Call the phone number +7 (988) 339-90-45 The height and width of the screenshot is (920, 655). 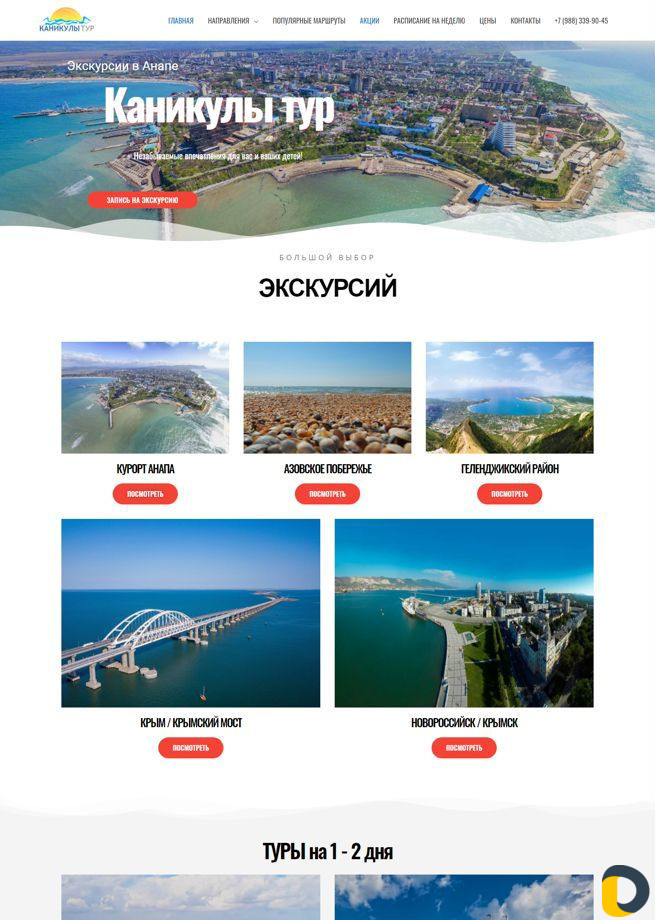581,21
